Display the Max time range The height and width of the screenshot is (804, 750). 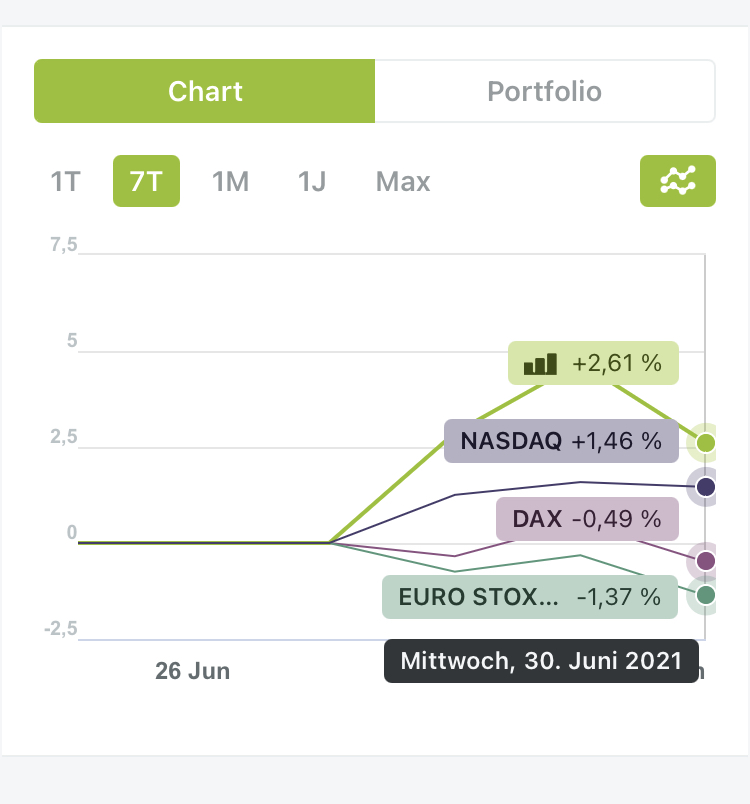(x=403, y=182)
